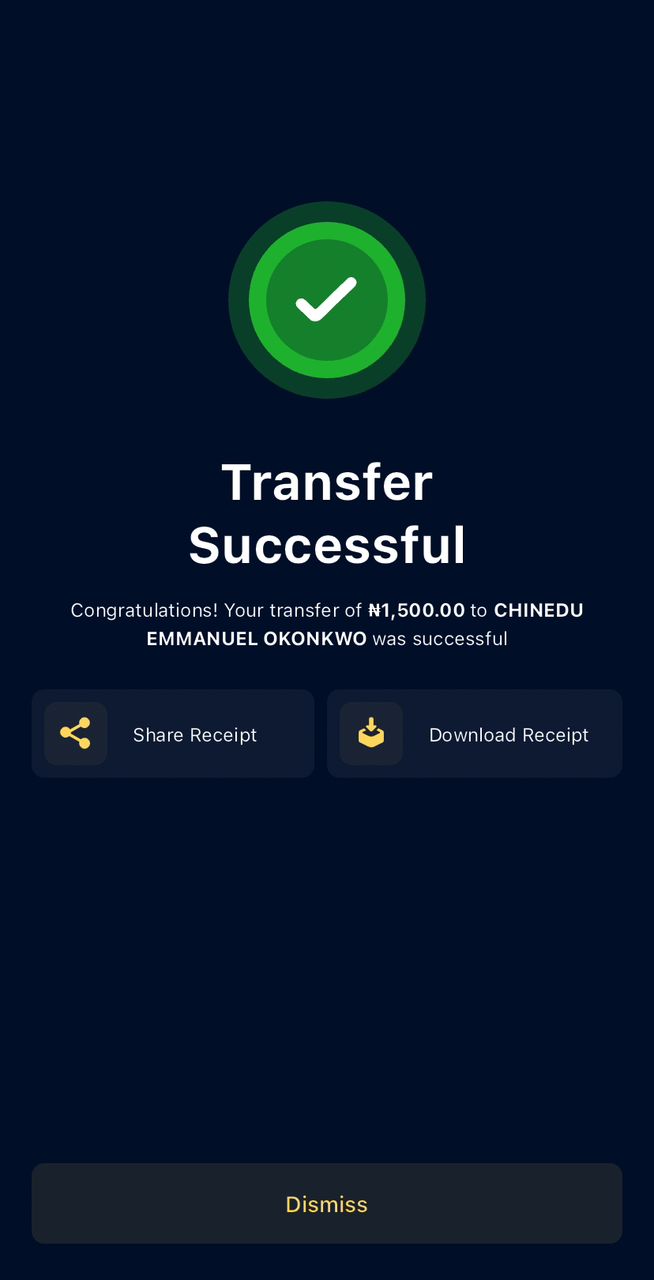Dismiss the transfer success screen

[326, 1203]
